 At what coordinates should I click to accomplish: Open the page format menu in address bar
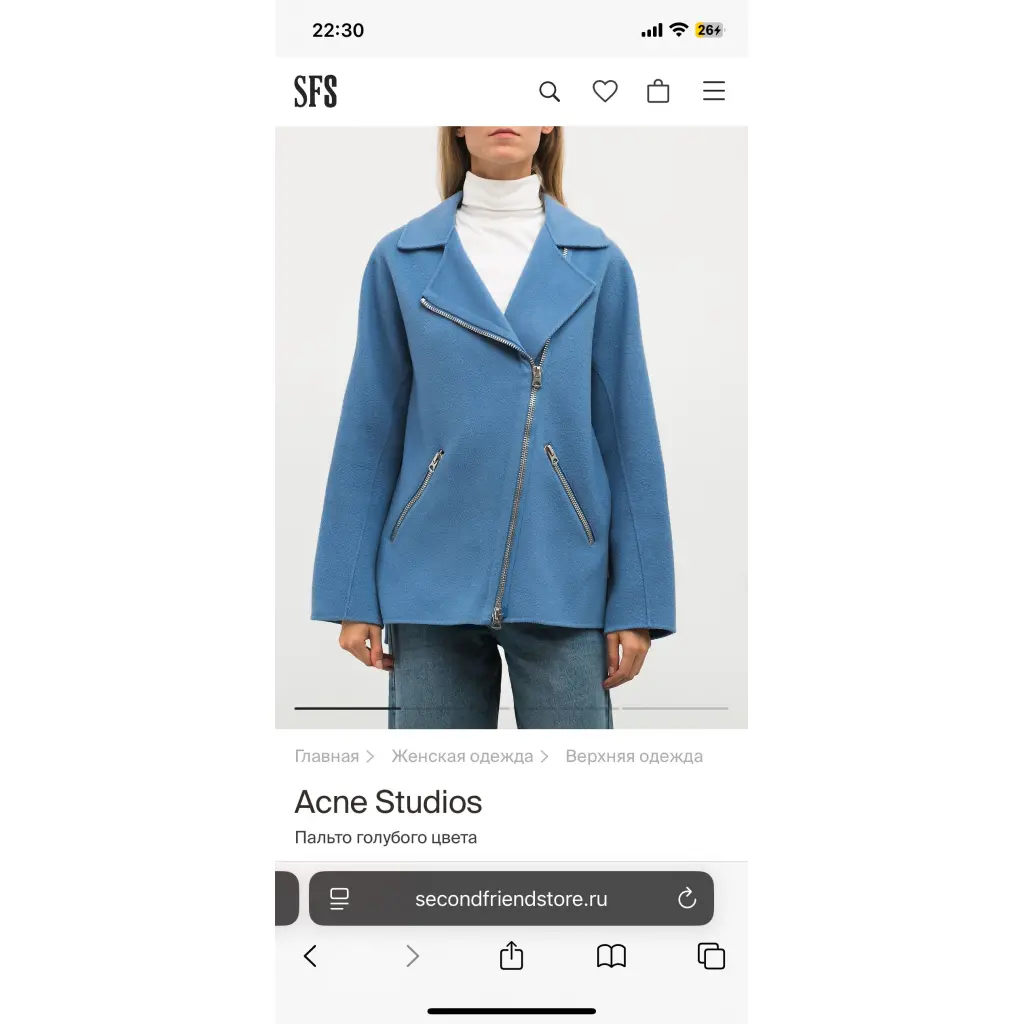[340, 899]
